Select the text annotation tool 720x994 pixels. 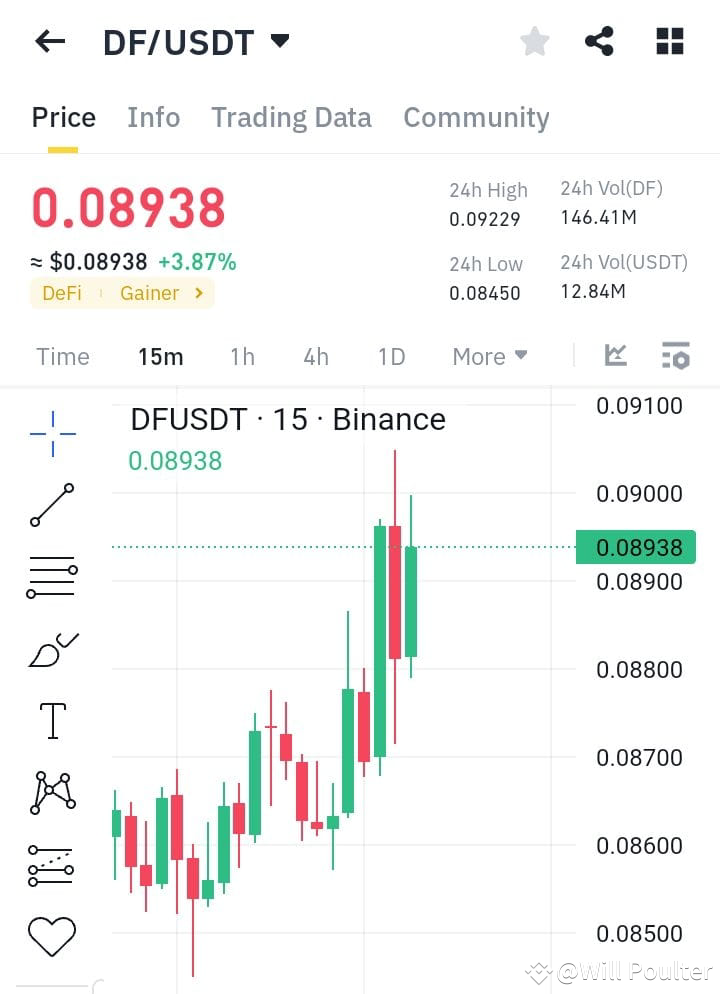(52, 721)
